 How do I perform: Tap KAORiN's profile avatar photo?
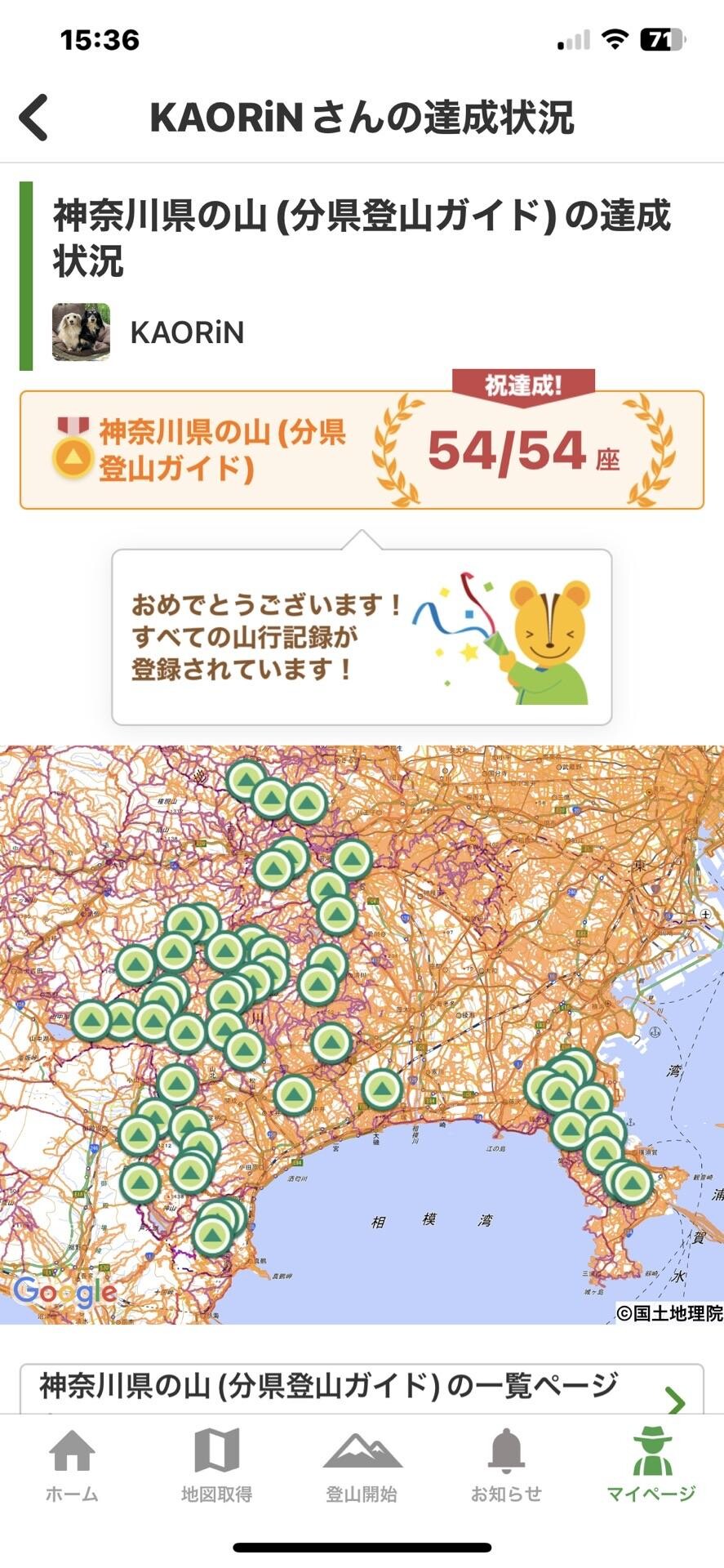point(81,330)
